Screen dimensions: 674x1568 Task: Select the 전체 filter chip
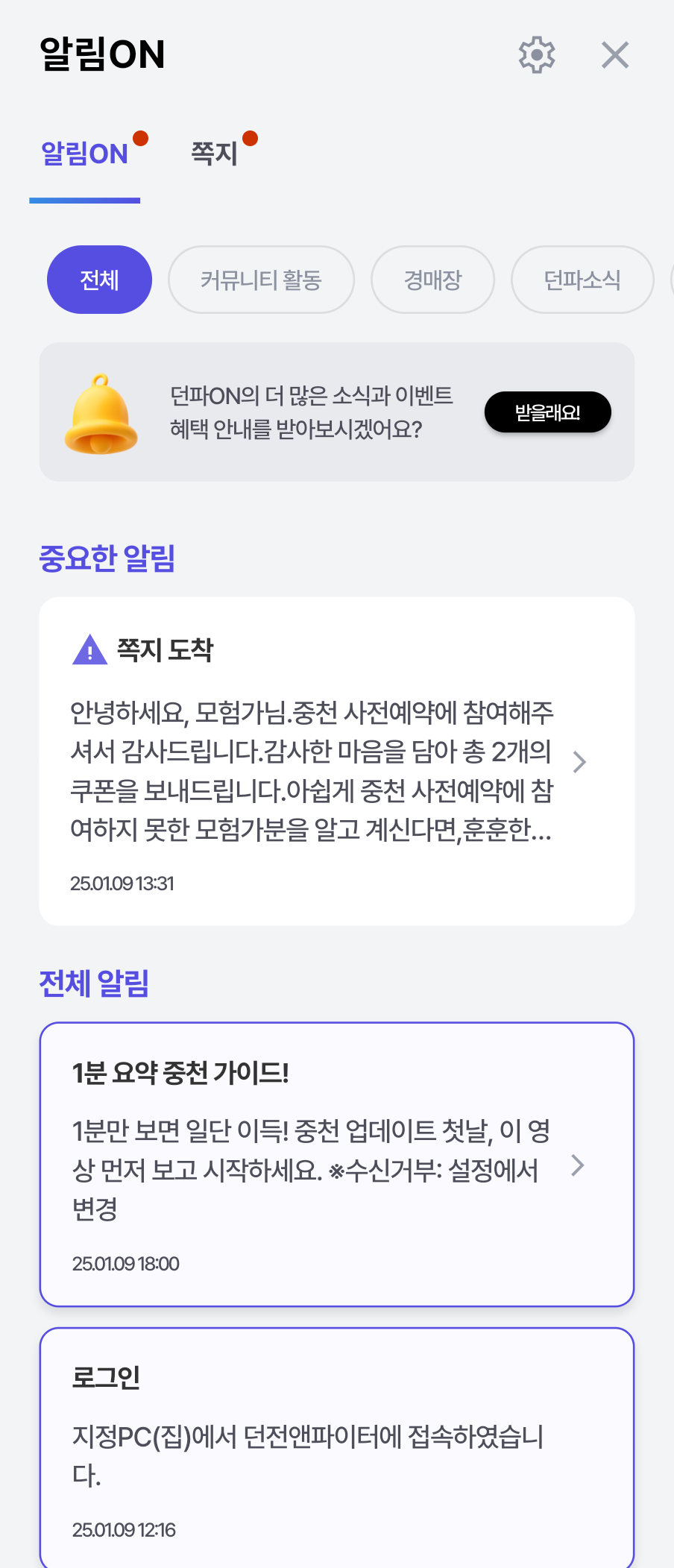pos(99,280)
